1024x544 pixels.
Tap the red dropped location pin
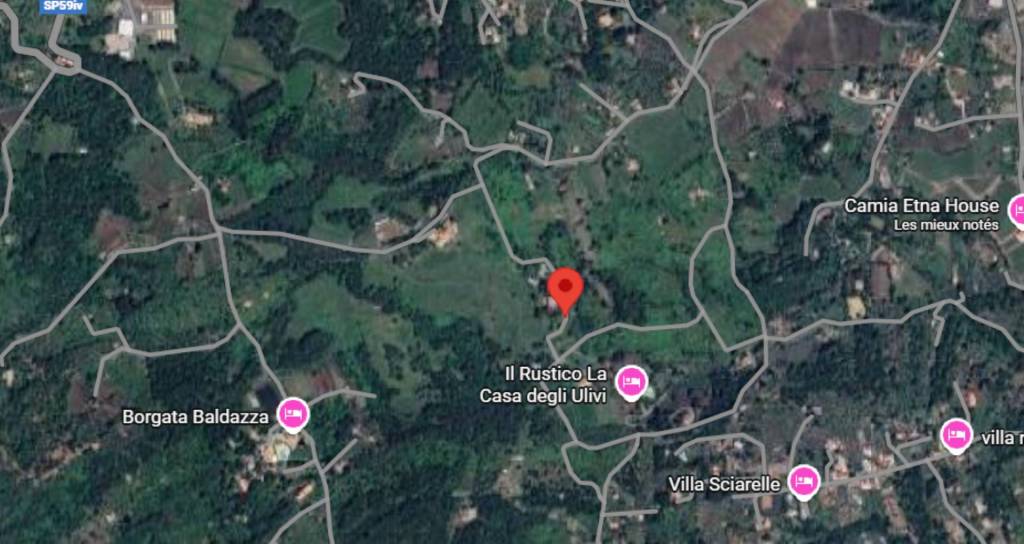[x=567, y=288]
